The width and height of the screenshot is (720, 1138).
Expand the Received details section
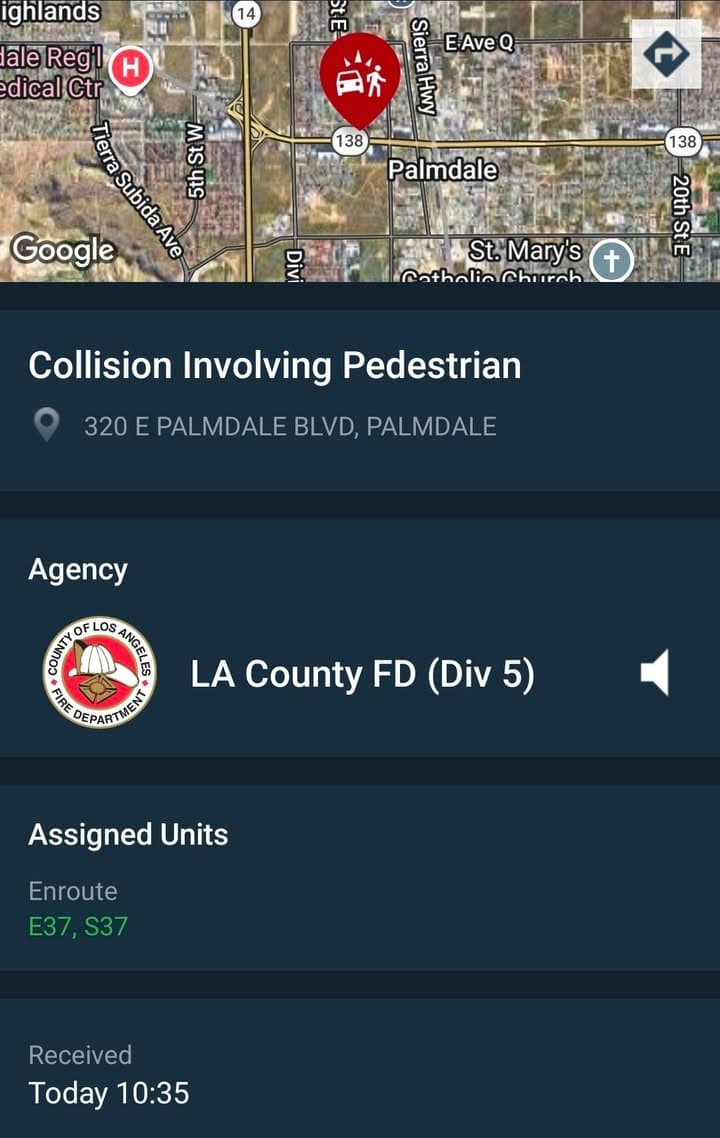tap(81, 1054)
